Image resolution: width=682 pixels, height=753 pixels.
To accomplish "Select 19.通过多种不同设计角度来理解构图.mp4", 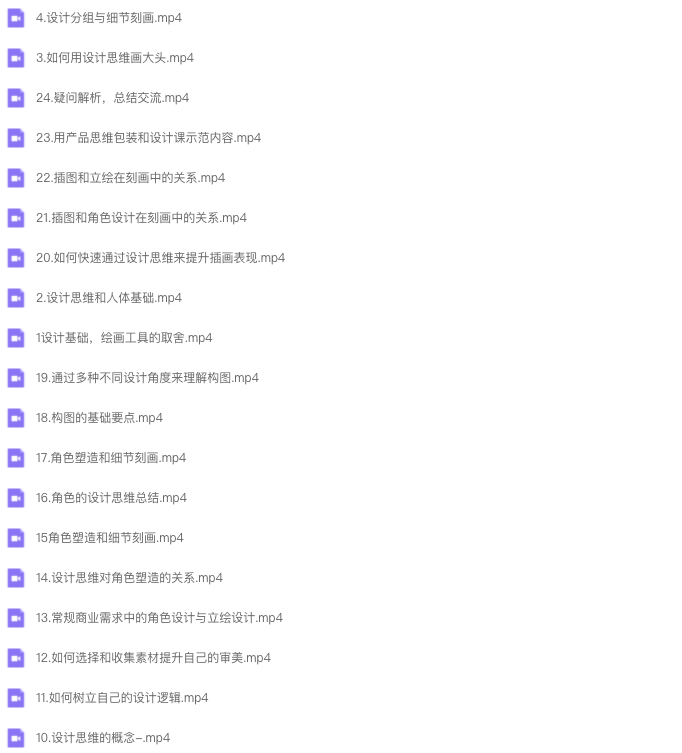I will tap(147, 378).
